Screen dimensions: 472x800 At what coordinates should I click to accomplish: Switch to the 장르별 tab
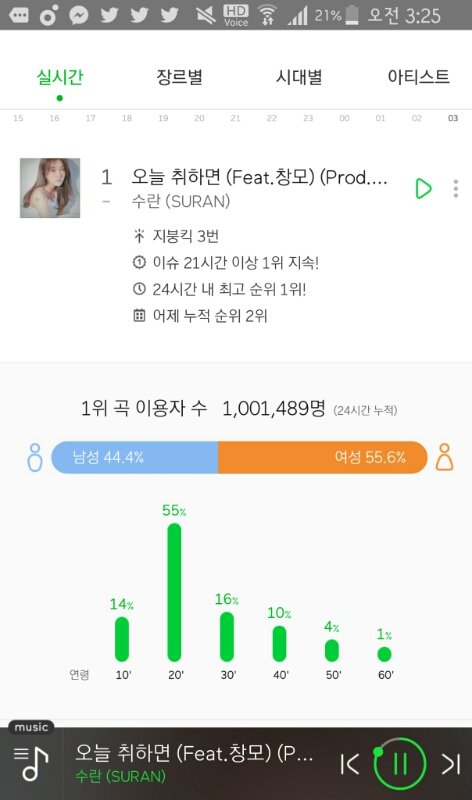180,77
